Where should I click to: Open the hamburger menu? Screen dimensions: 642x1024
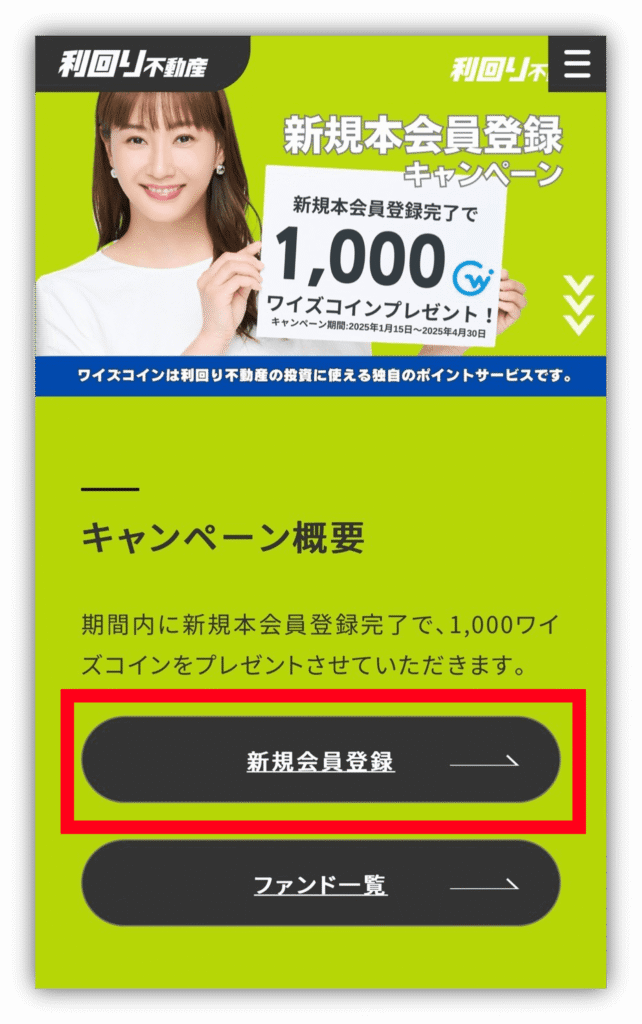coord(577,63)
